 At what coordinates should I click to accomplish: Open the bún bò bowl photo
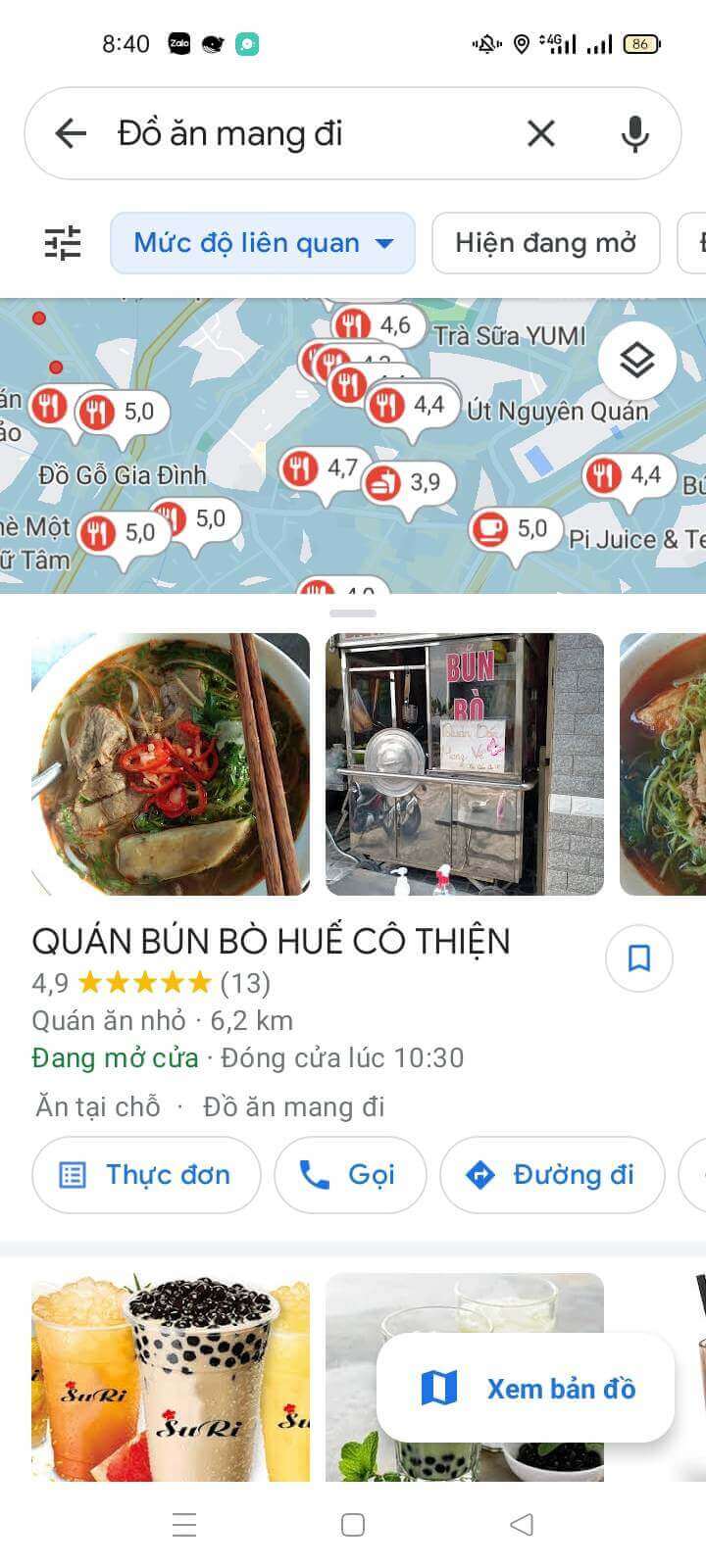(x=171, y=763)
